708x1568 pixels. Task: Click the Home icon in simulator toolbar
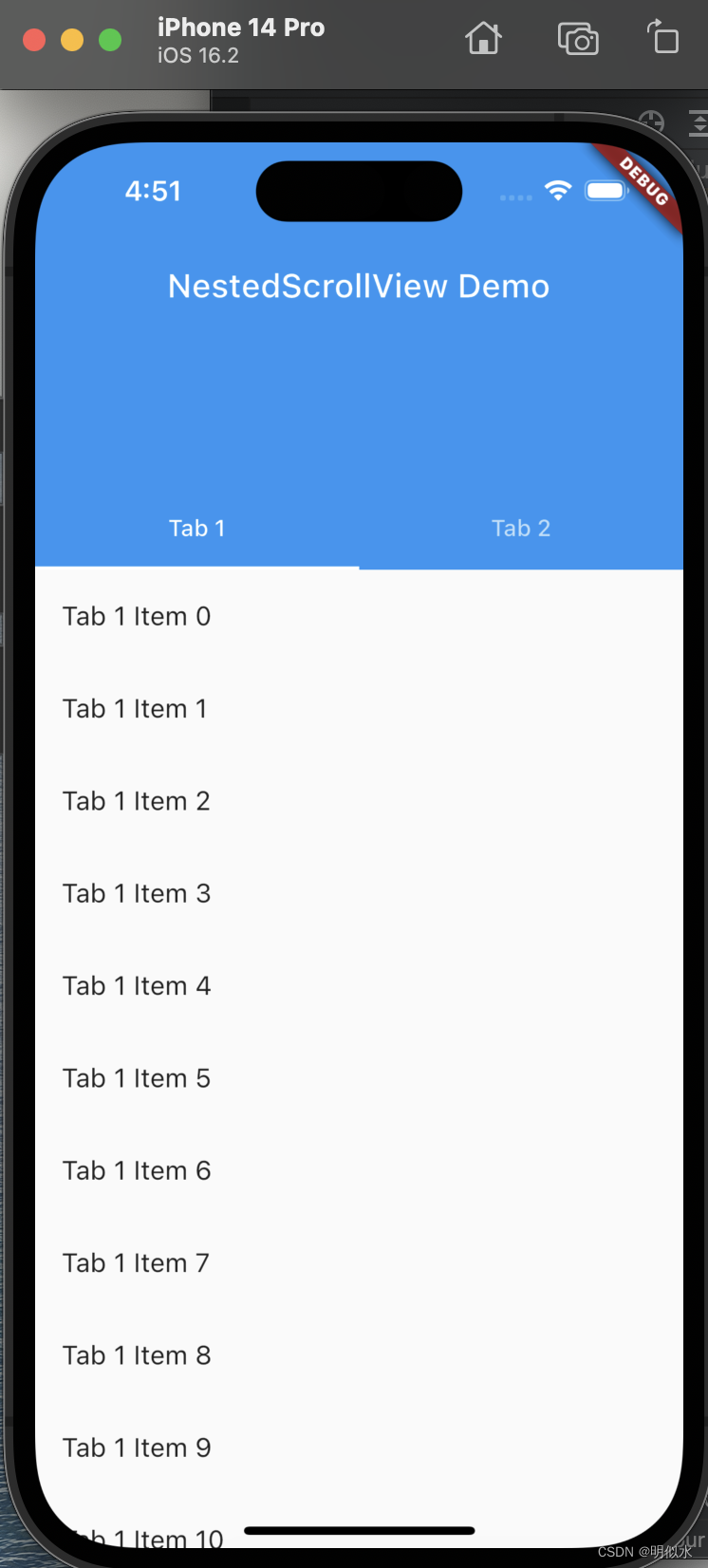(483, 38)
